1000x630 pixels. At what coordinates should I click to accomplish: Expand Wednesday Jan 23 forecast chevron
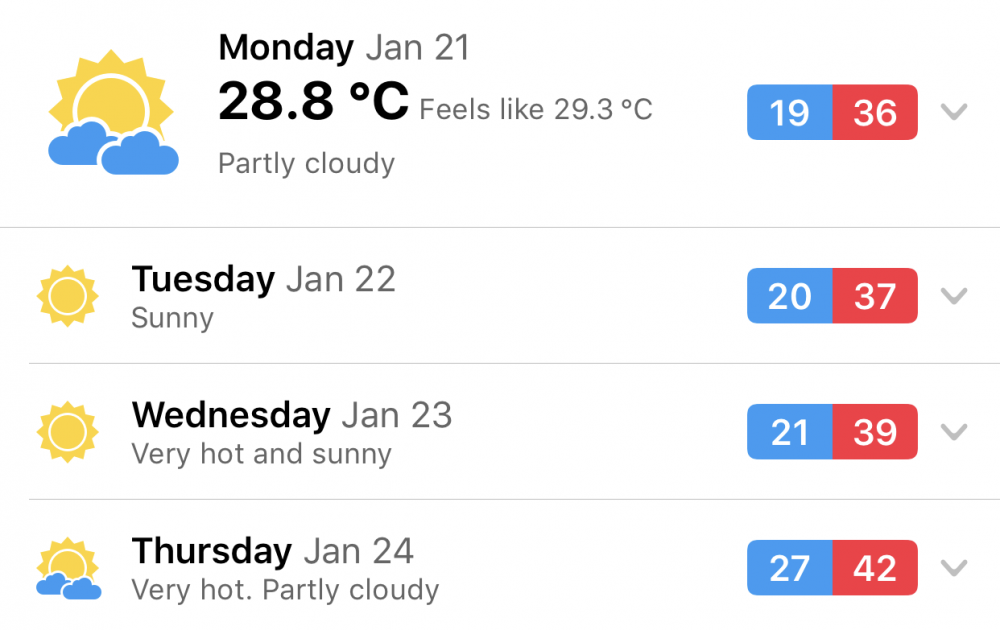pos(955,432)
